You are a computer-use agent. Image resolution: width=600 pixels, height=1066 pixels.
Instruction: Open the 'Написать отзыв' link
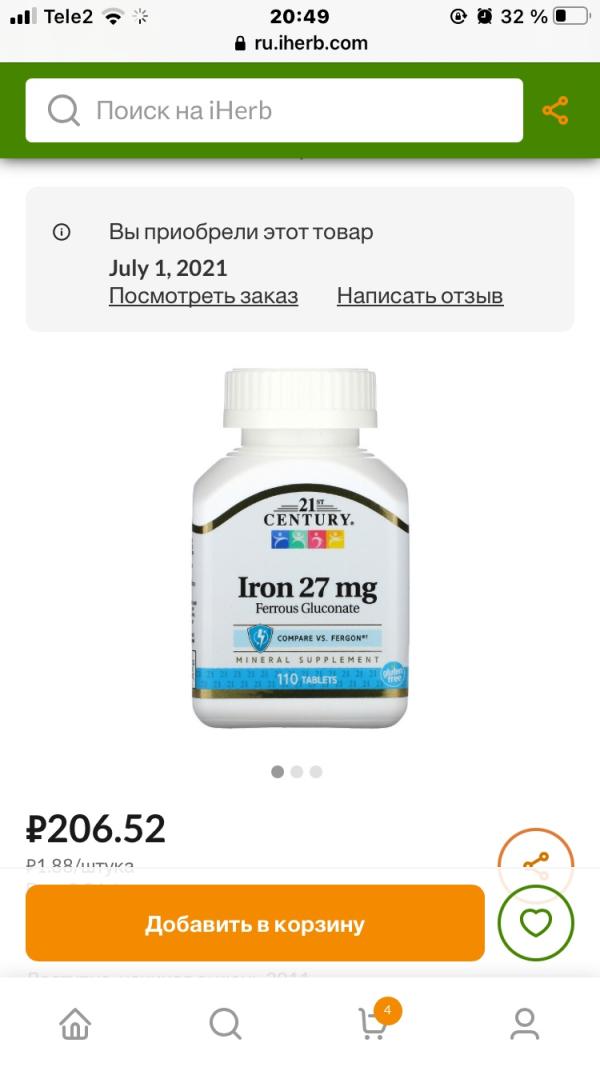coord(420,296)
